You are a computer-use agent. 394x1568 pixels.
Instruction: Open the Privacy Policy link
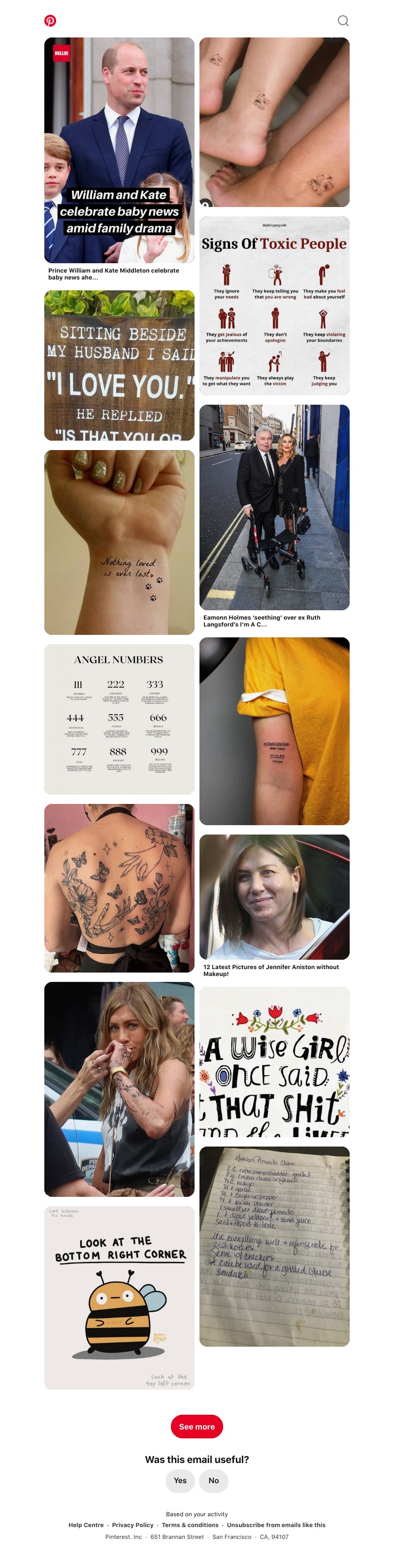click(x=132, y=1525)
